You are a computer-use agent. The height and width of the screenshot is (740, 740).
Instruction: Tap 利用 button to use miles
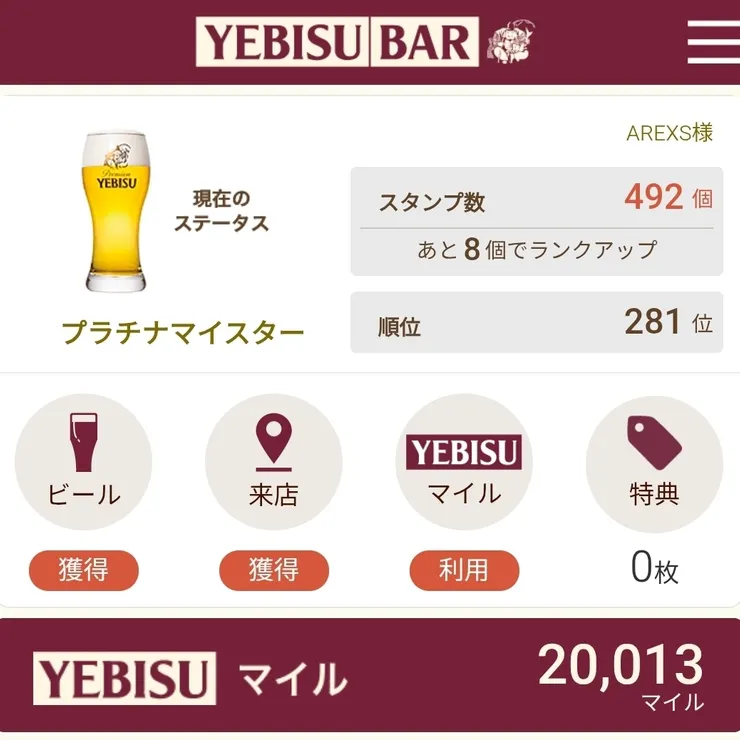(464, 570)
